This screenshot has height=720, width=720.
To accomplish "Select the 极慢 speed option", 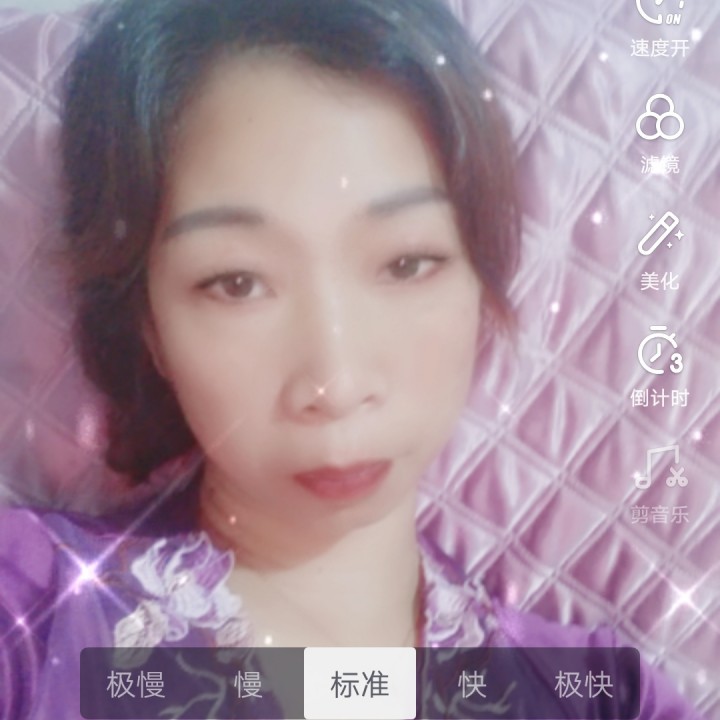I will (136, 685).
